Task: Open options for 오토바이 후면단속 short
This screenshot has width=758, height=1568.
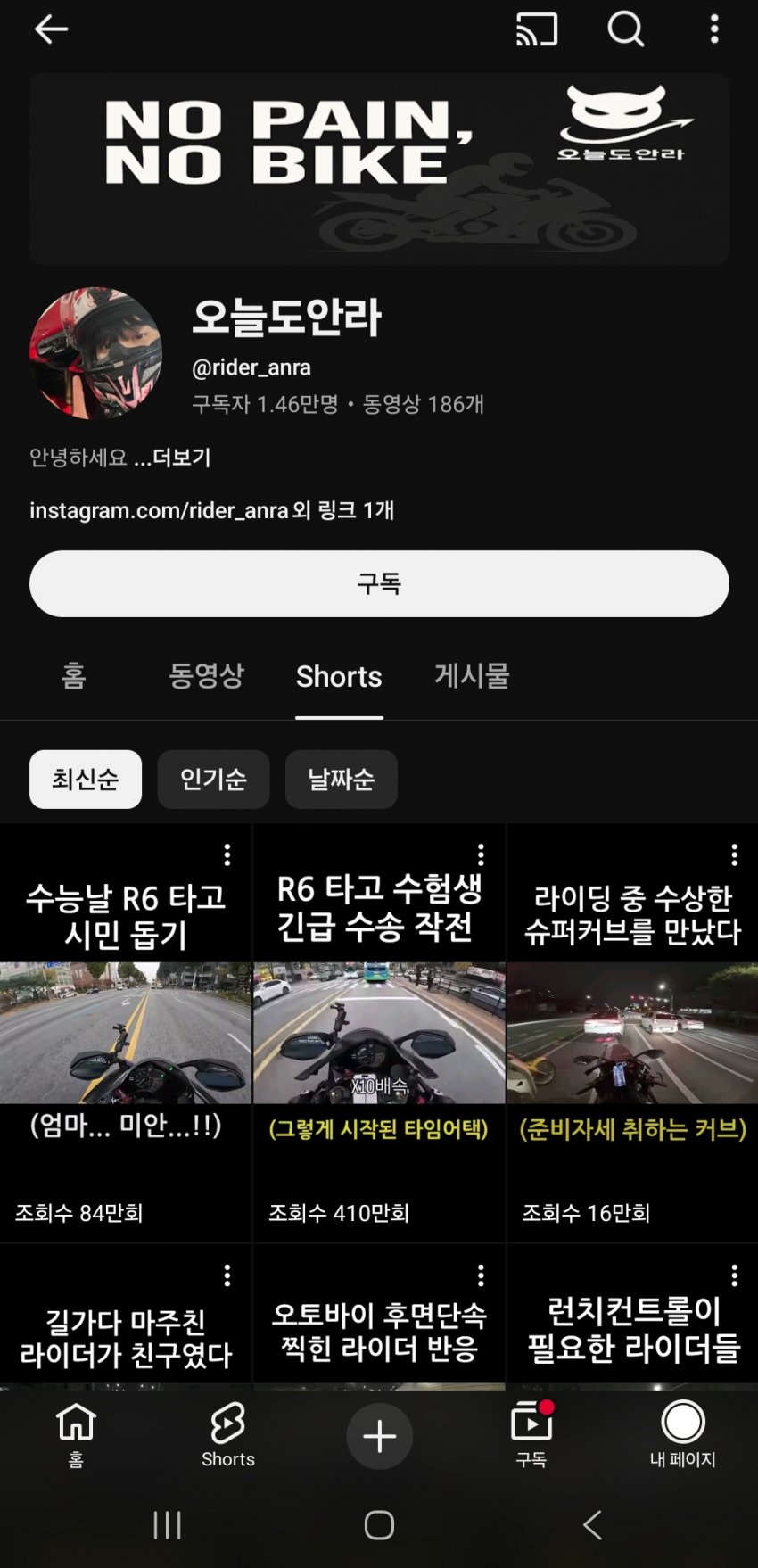Action: point(481,1276)
